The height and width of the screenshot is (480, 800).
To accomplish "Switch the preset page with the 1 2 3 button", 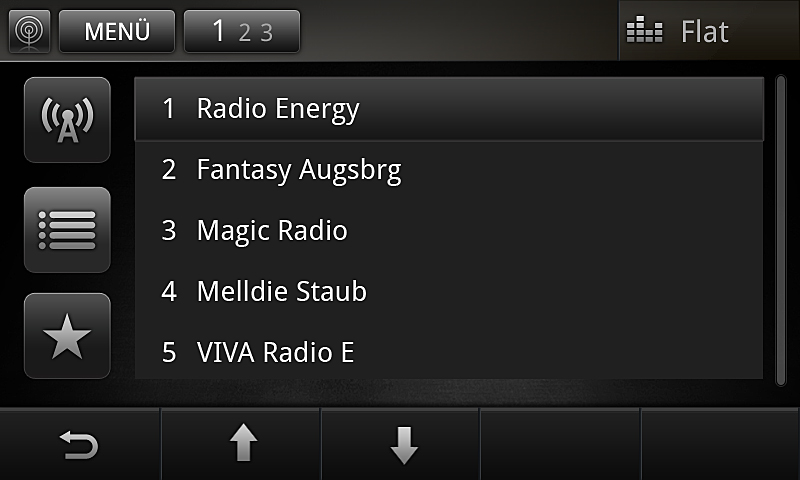I will click(242, 31).
